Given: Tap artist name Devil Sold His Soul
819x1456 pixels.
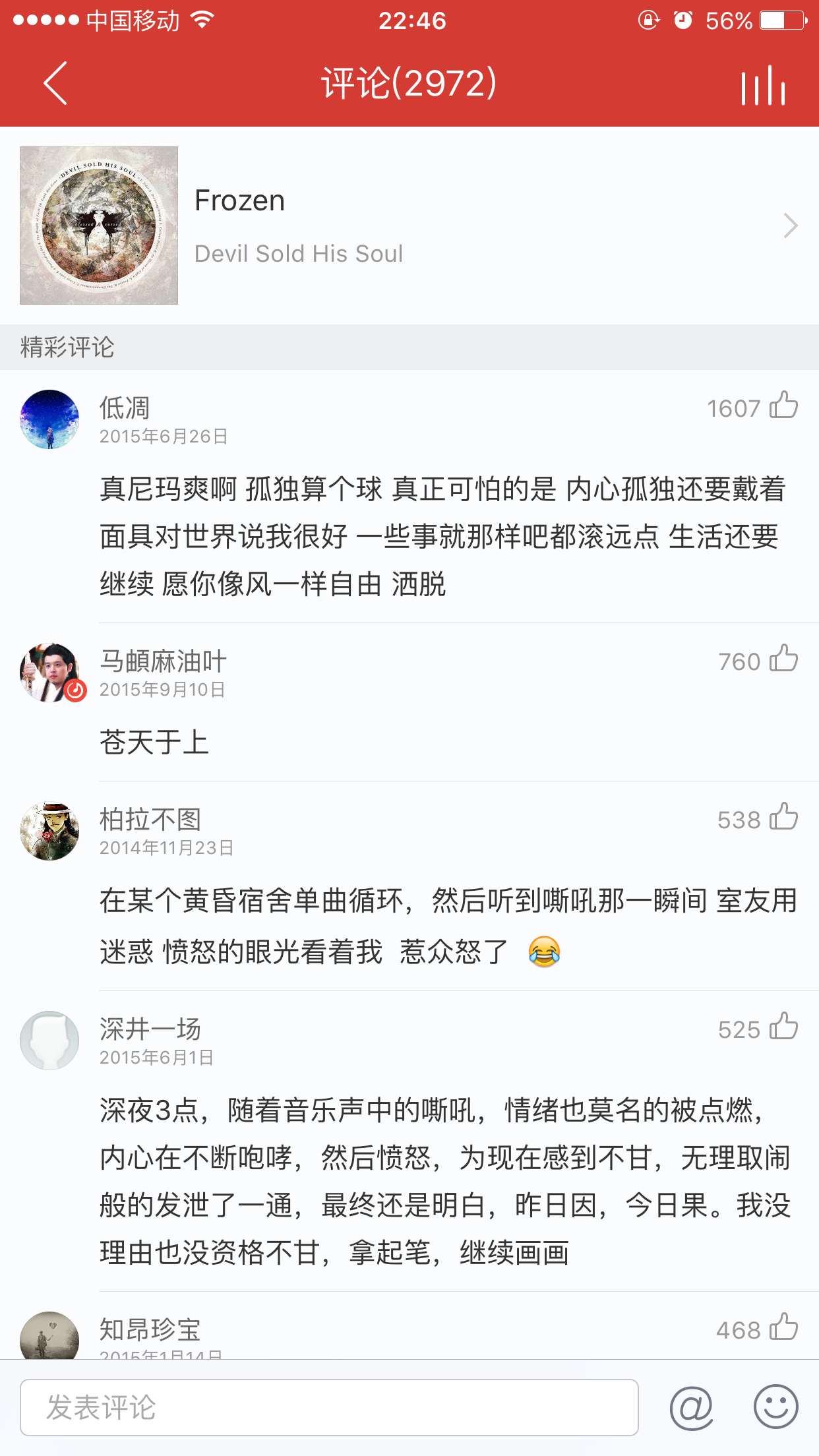Looking at the screenshot, I should [x=299, y=253].
